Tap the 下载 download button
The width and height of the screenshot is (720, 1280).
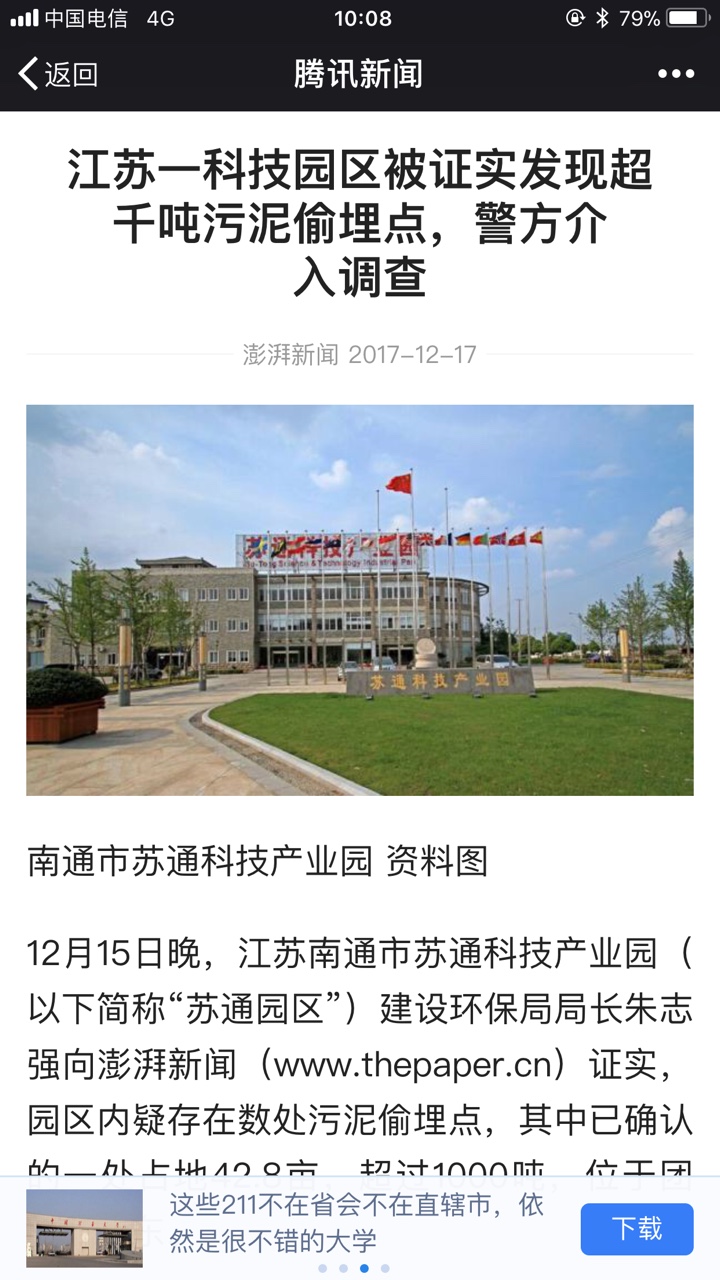[637, 1228]
